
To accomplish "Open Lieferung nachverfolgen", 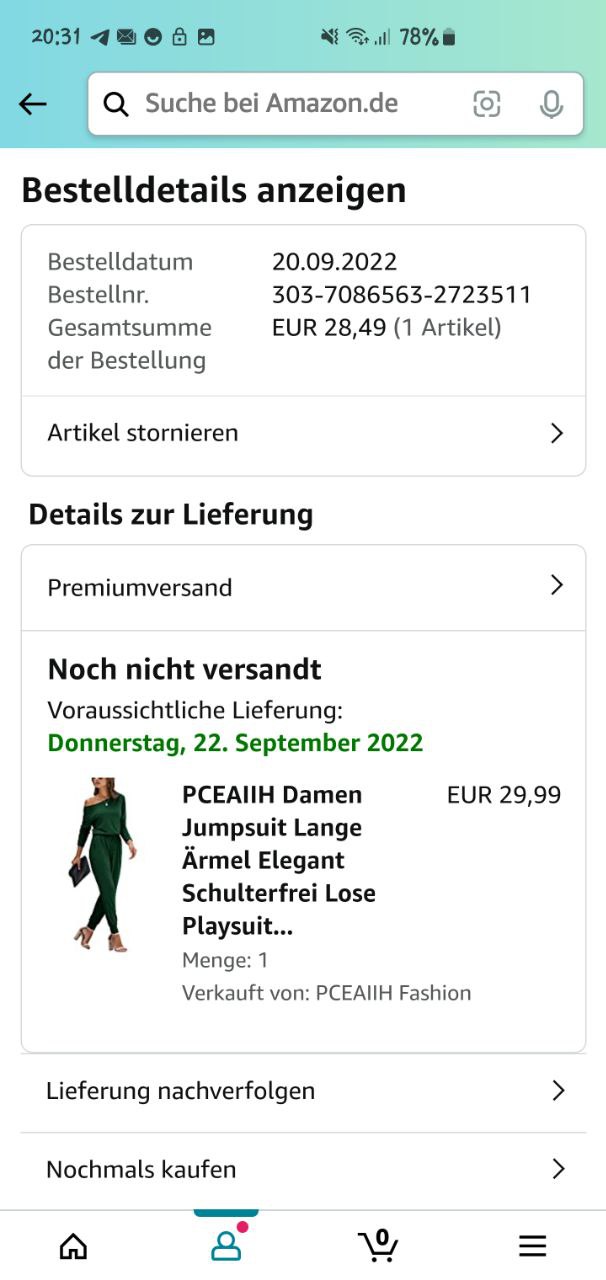I will (x=303, y=1091).
